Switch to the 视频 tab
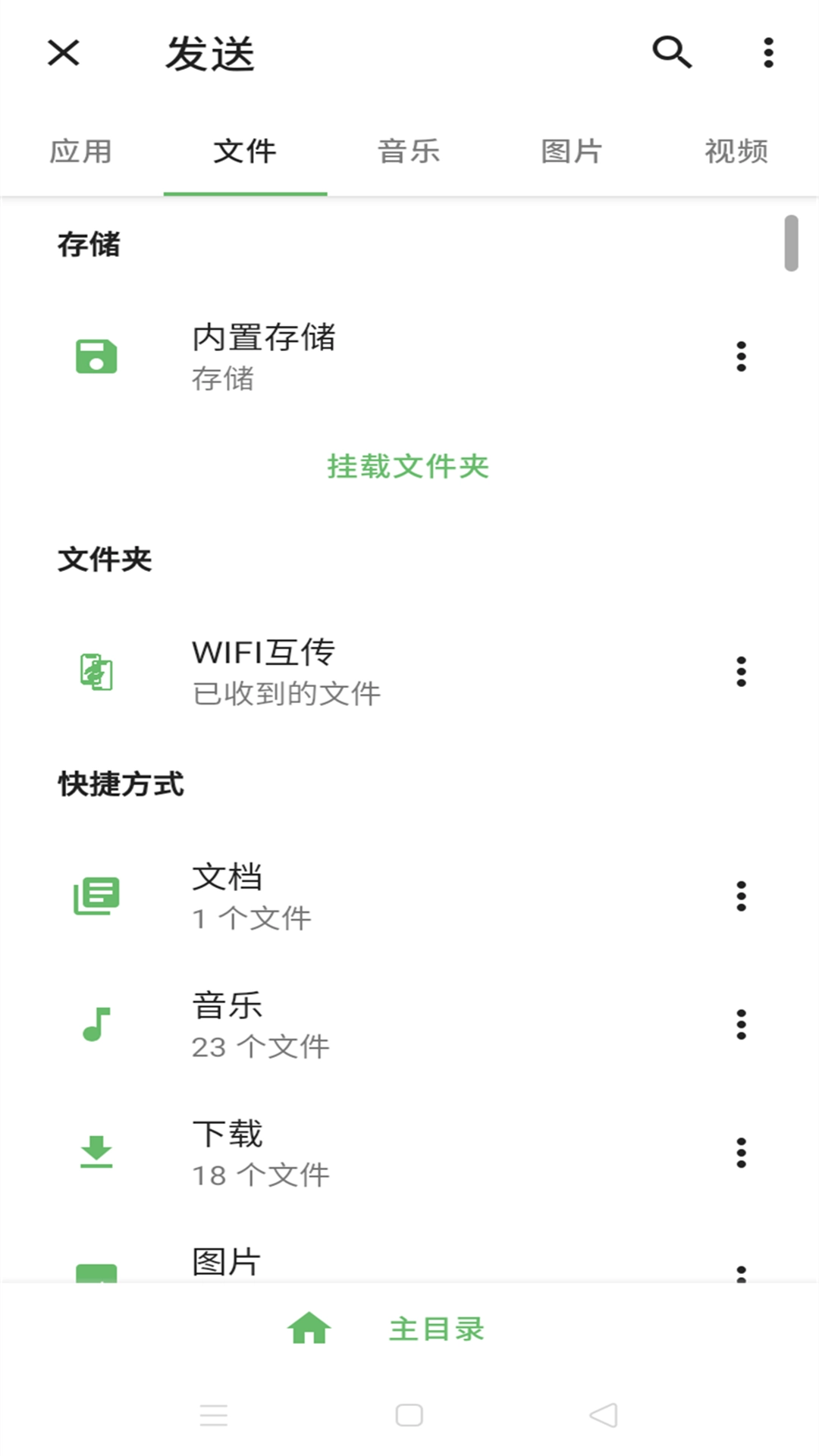 pyautogui.click(x=736, y=151)
